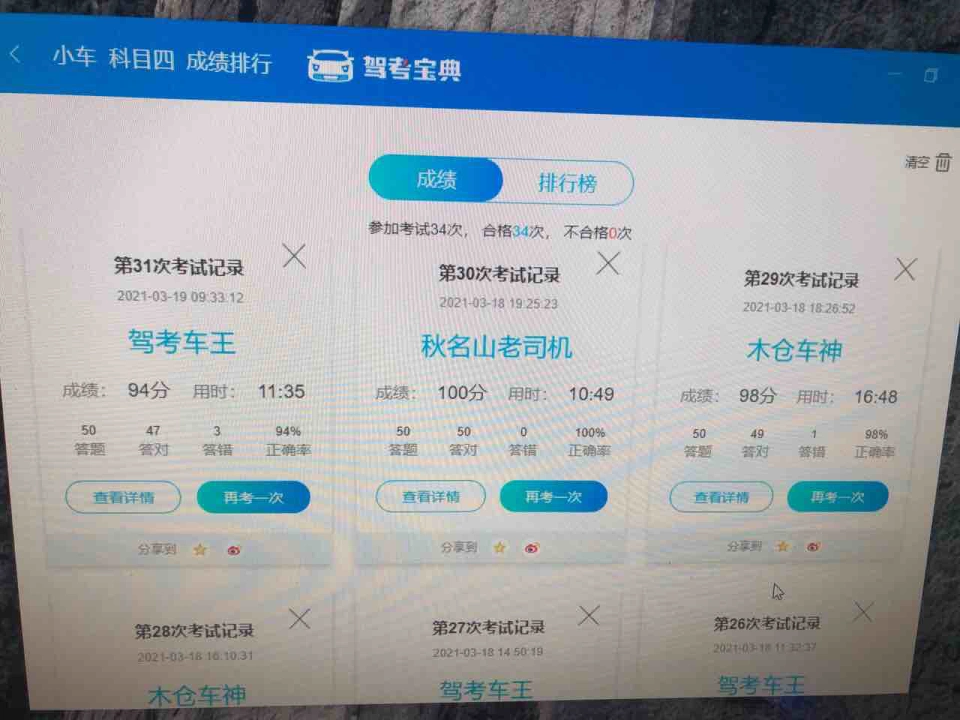
Task: Go back using the top-left arrow
Action: click(15, 54)
